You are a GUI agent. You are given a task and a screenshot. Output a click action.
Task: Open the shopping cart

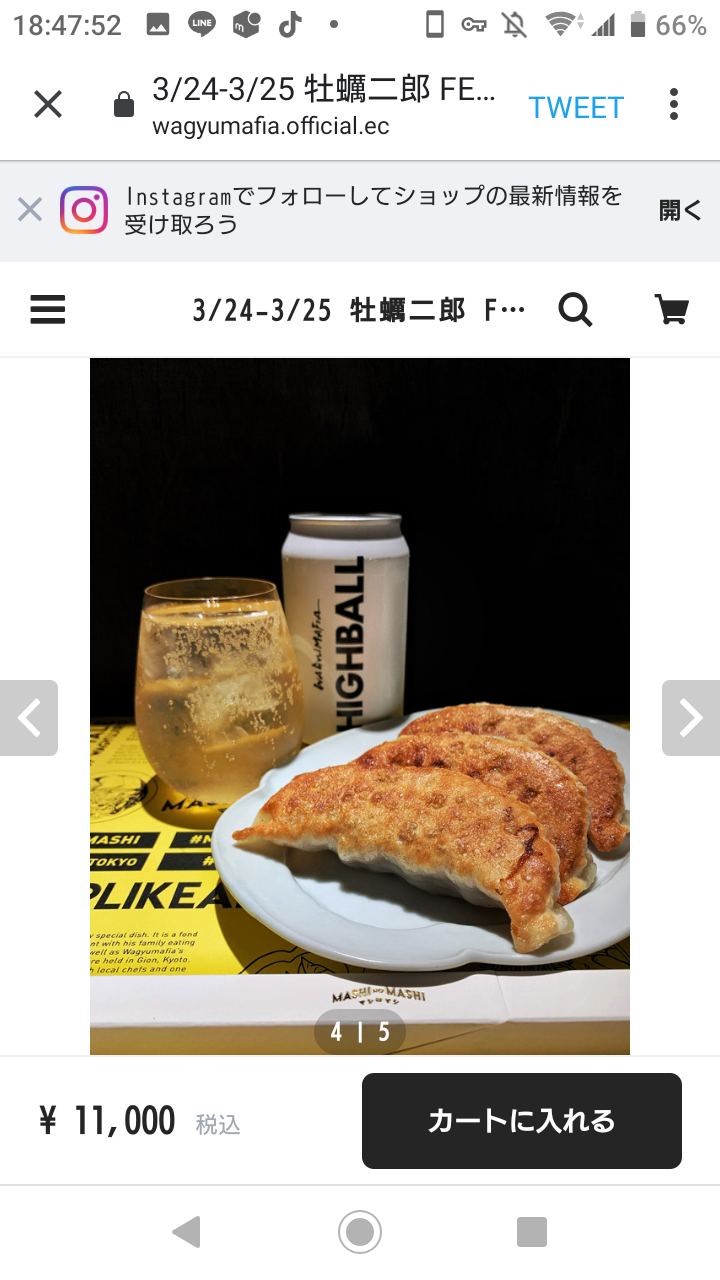pyautogui.click(x=671, y=310)
